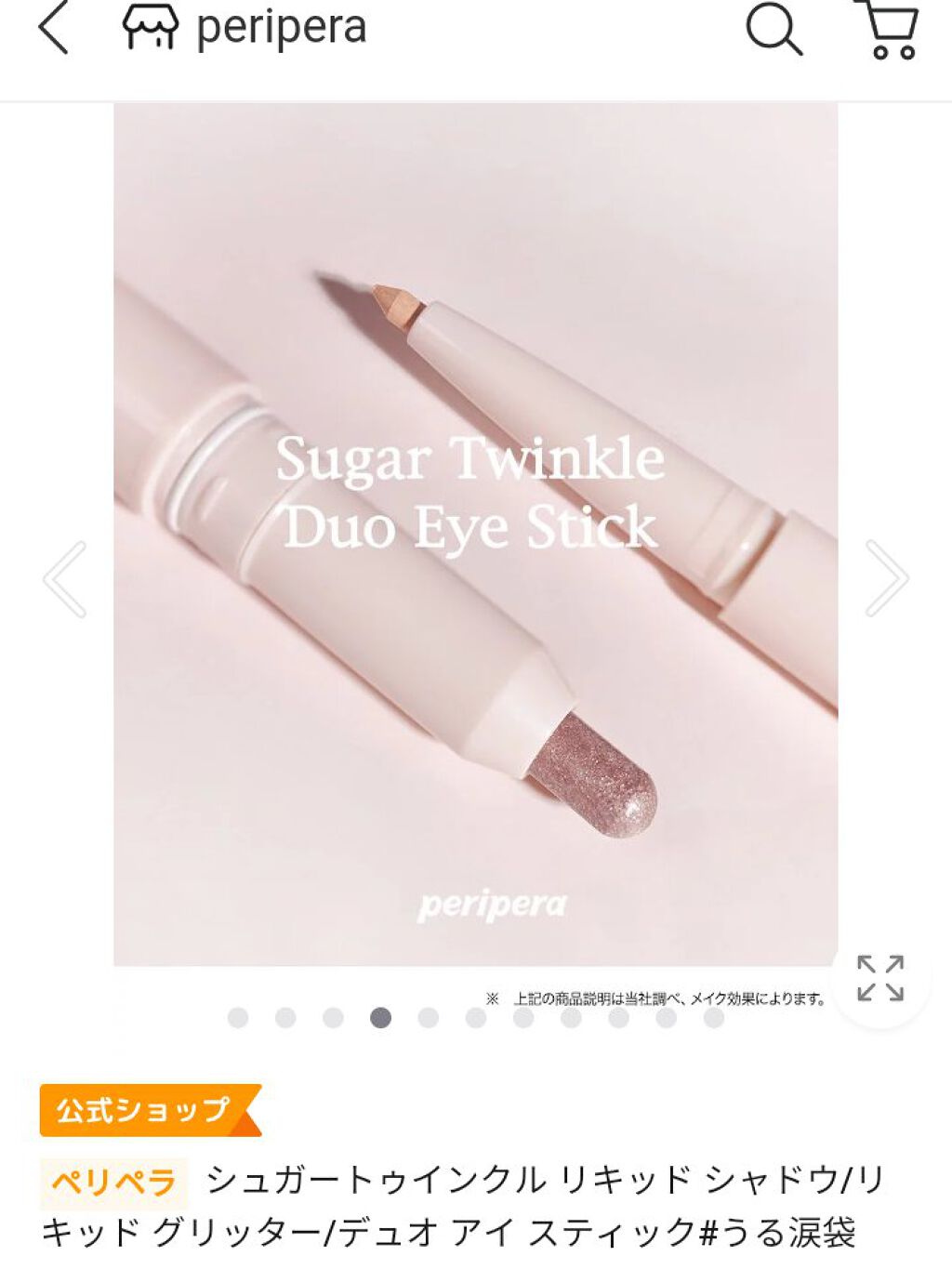
Task: Expand the product image to fullscreen
Action: (x=879, y=978)
